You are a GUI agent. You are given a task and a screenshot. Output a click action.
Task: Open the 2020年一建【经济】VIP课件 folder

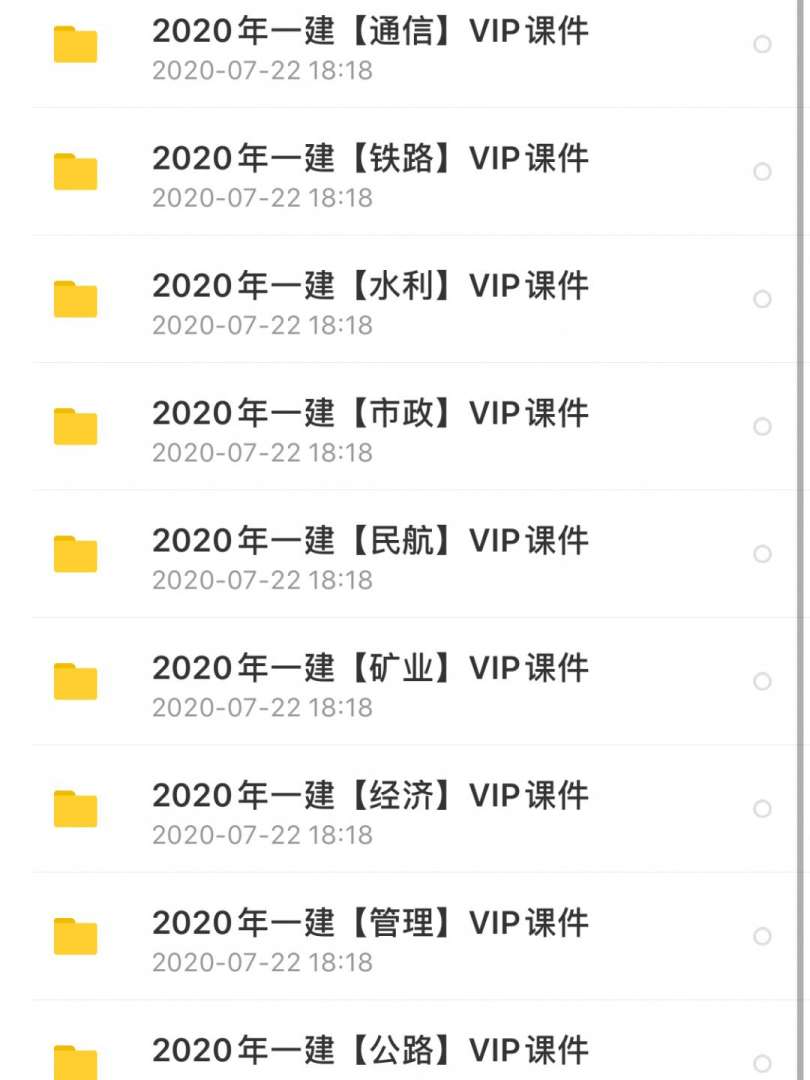click(x=370, y=795)
